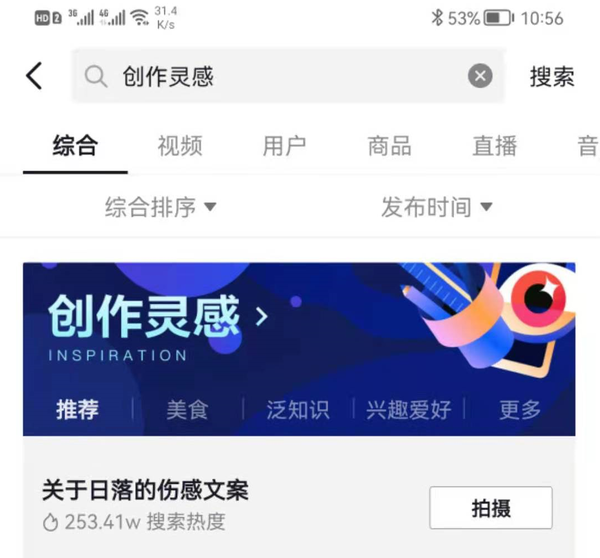Open the 兴趣爱好 category
The image size is (600, 558).
tap(408, 409)
